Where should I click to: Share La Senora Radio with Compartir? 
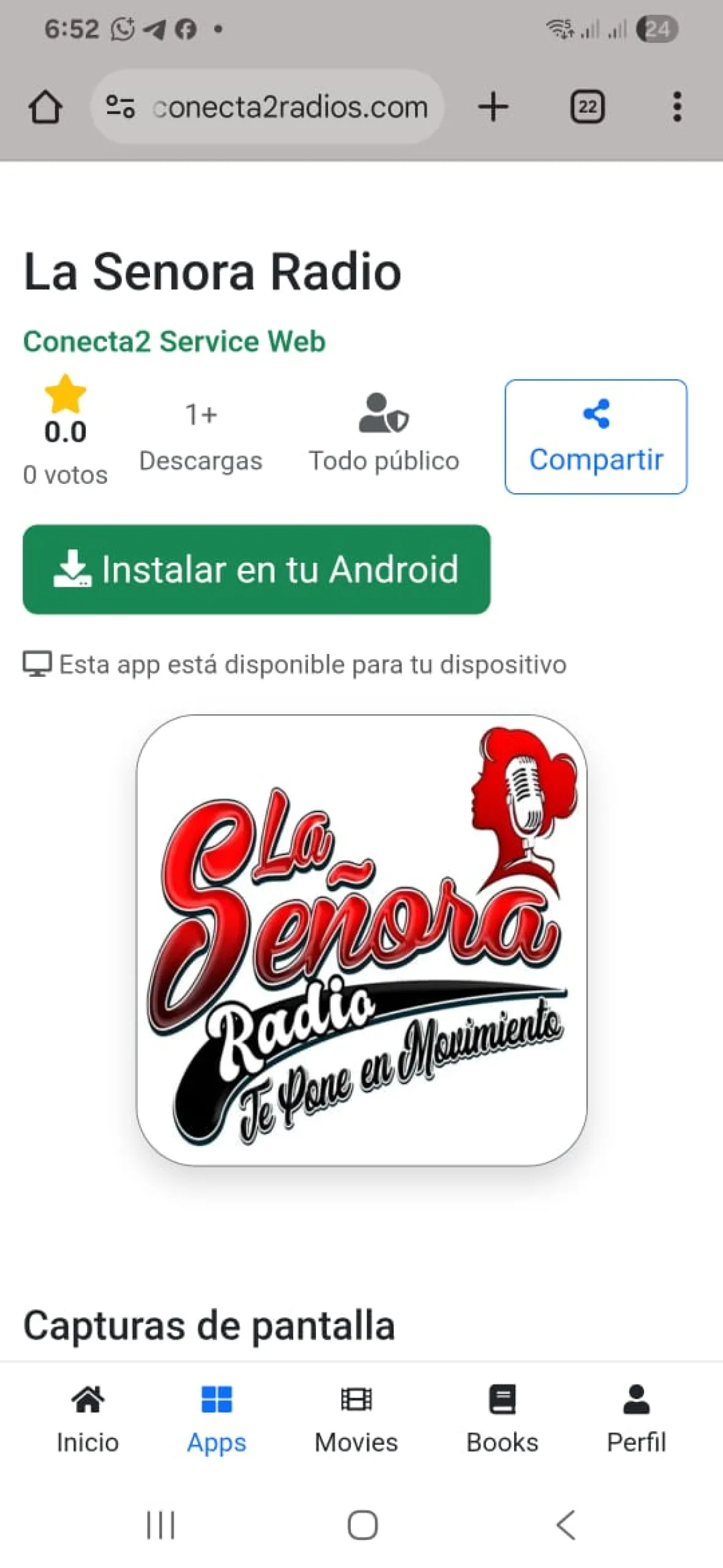[x=595, y=436]
